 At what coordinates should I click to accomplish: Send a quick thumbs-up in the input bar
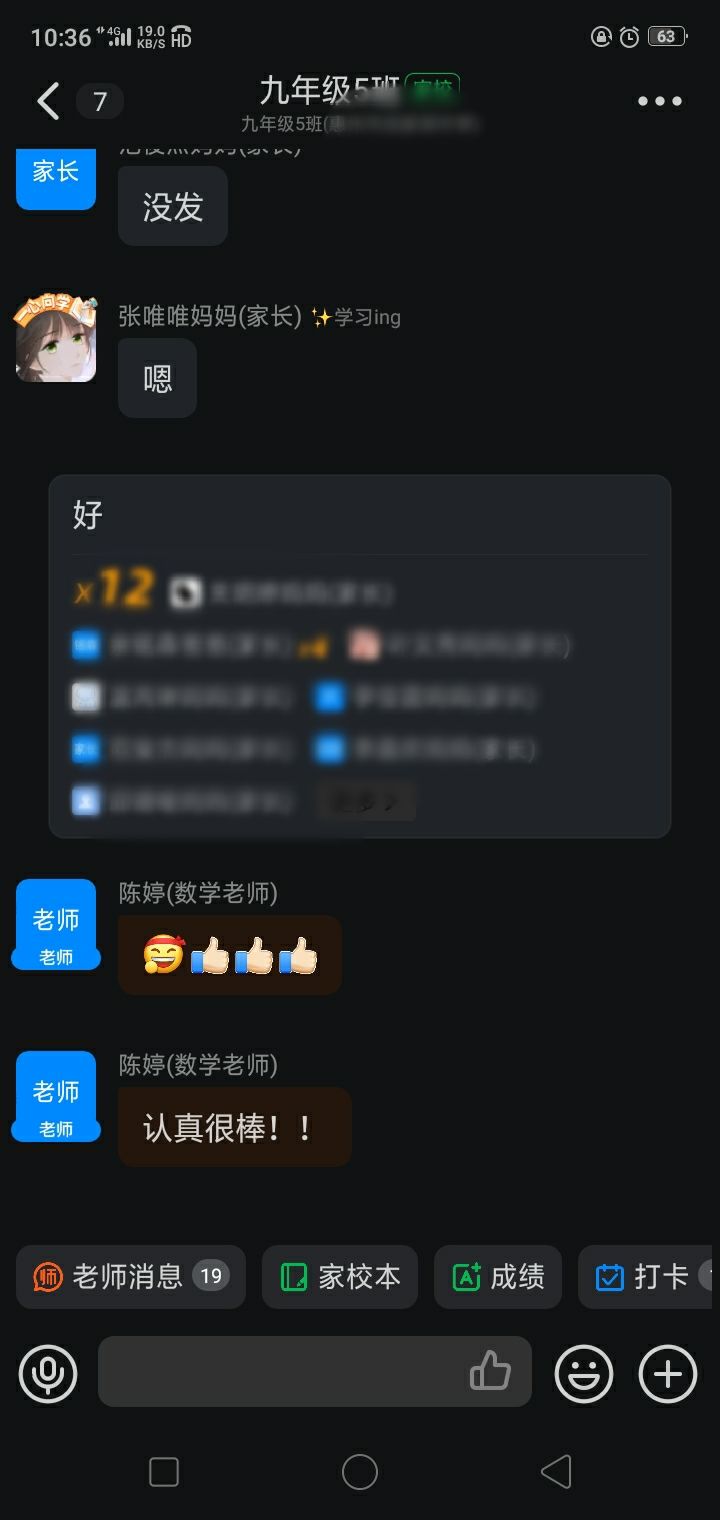pos(489,1371)
